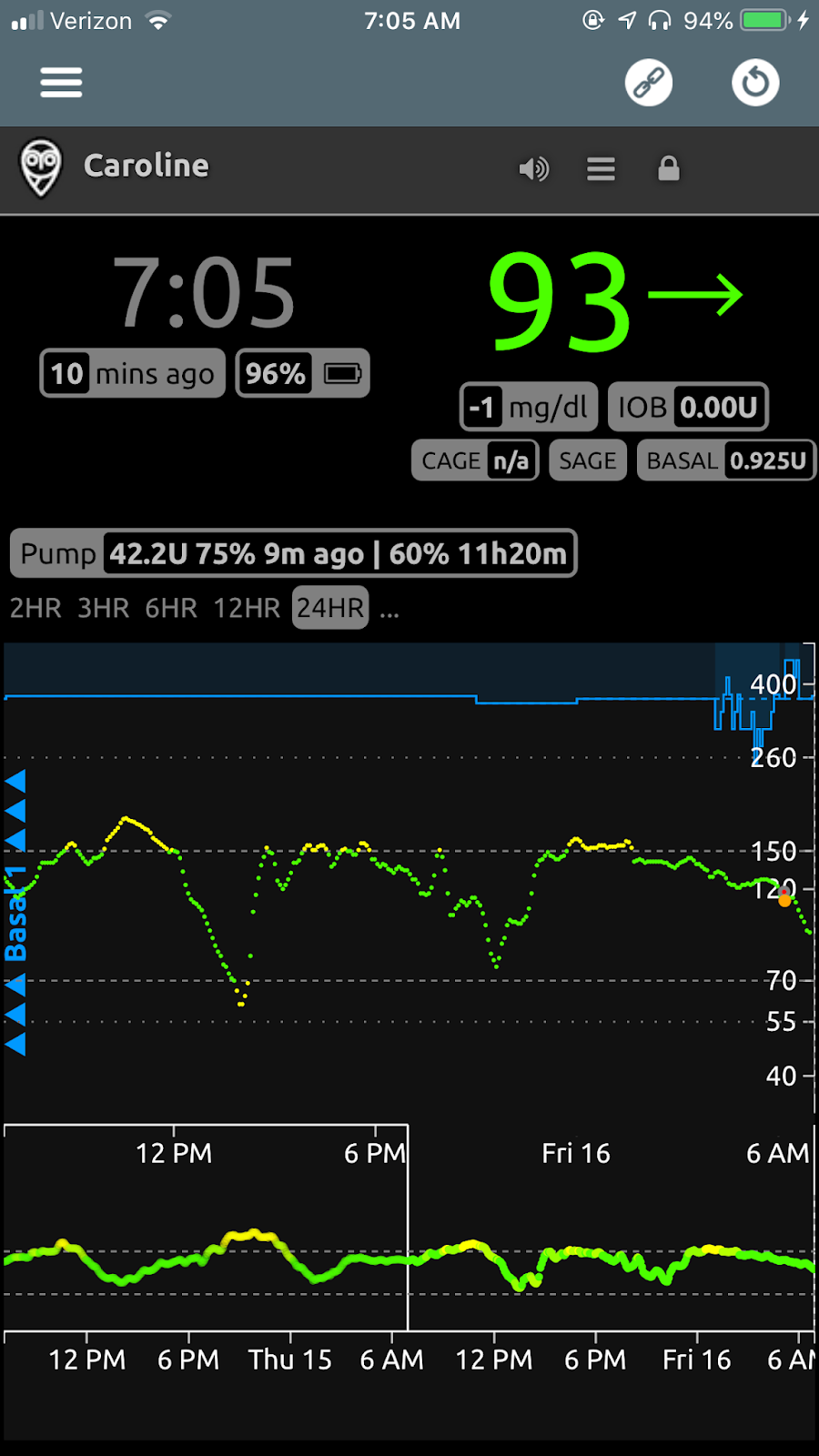The height and width of the screenshot is (1456, 819).
Task: Tap the chain link icon
Action: pyautogui.click(x=648, y=83)
